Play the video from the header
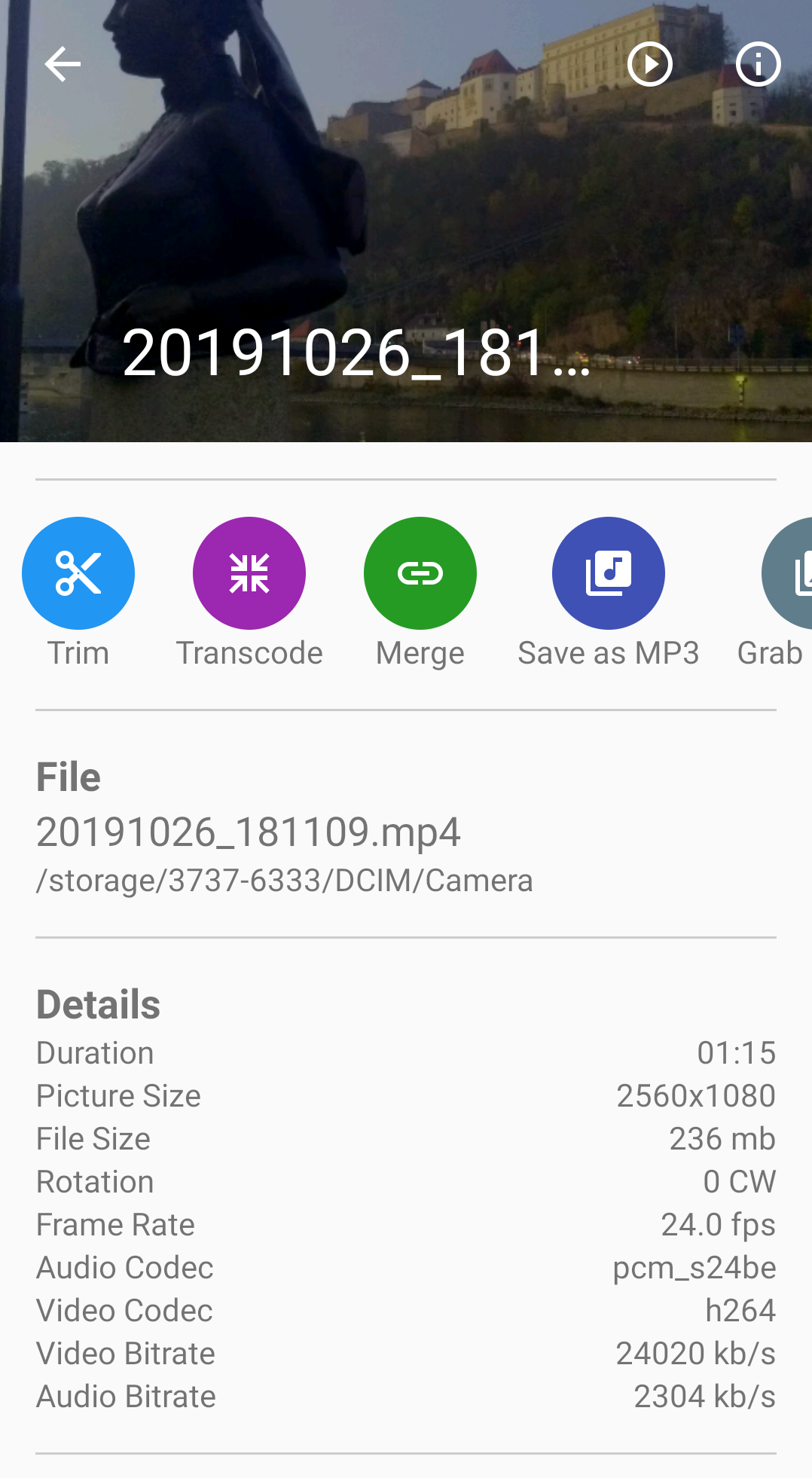The width and height of the screenshot is (812, 1478). 649,64
